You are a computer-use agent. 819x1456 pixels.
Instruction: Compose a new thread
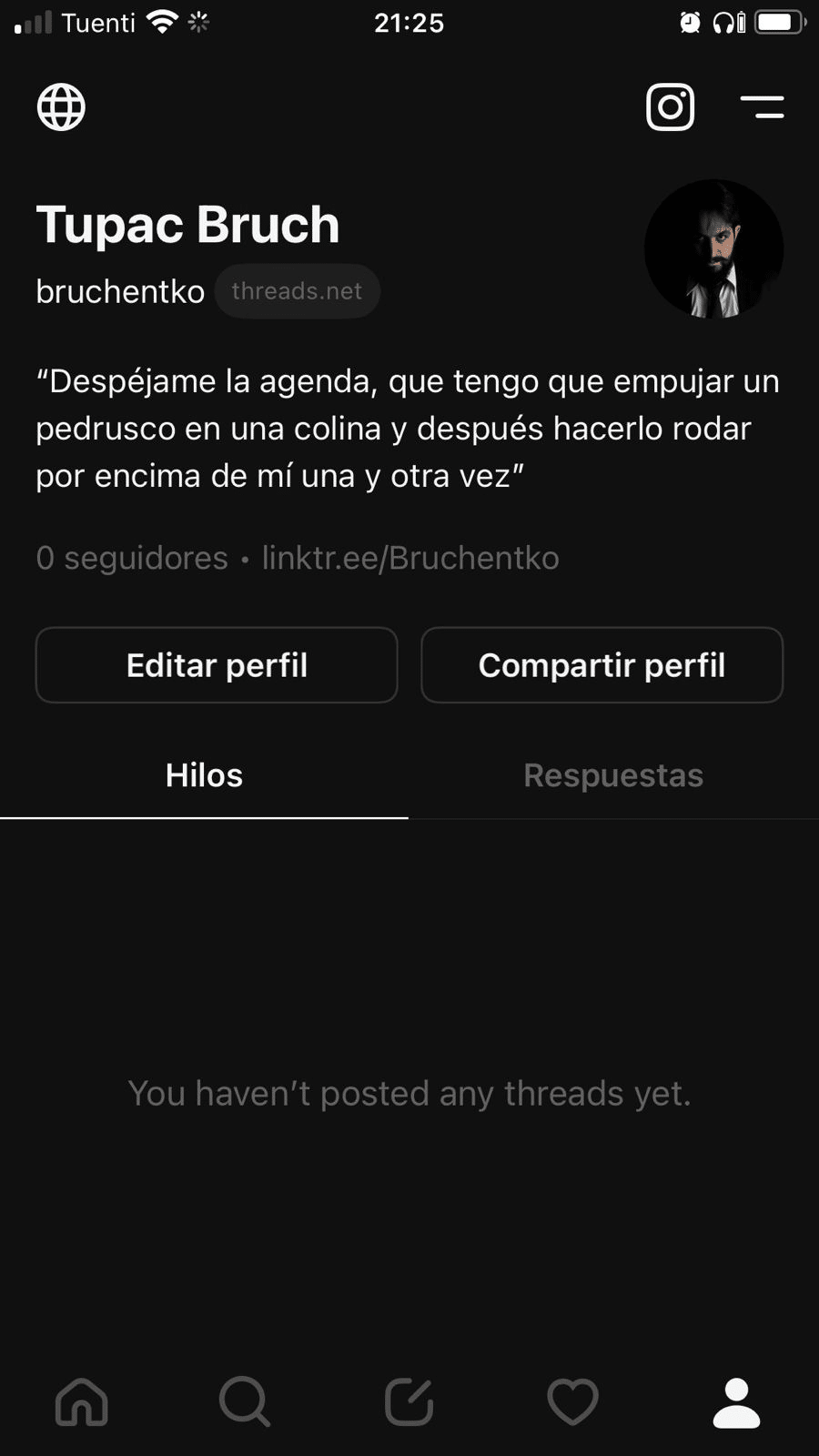[409, 1401]
